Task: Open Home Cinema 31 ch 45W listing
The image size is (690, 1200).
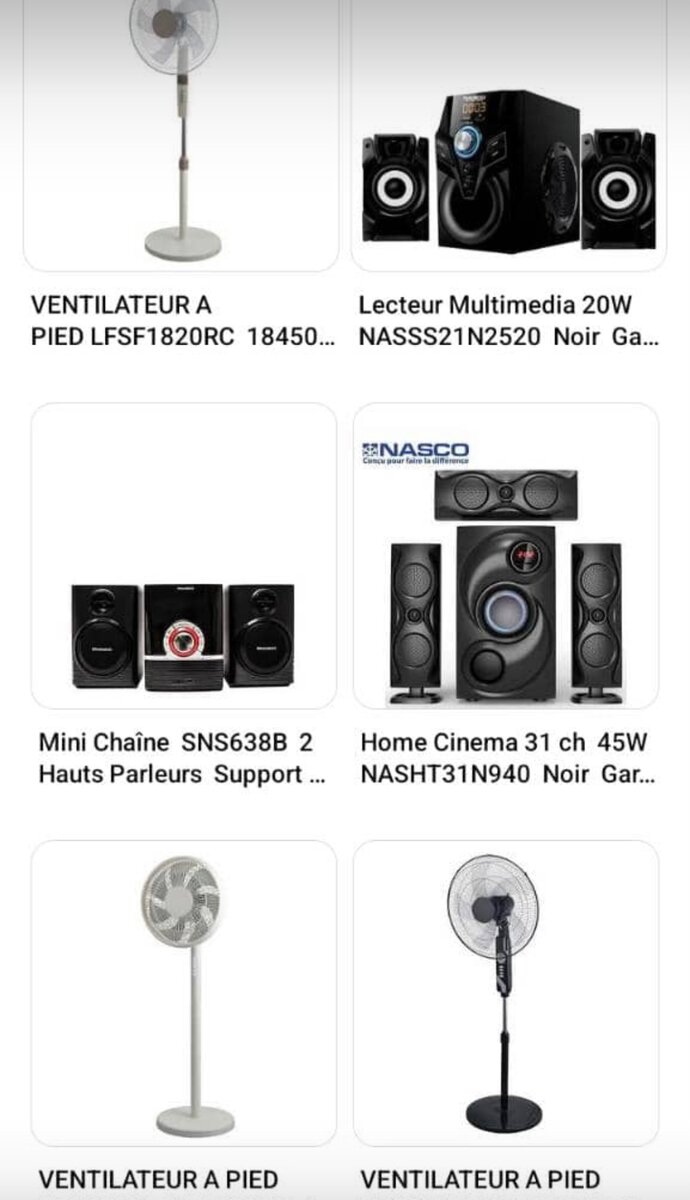Action: click(506, 556)
